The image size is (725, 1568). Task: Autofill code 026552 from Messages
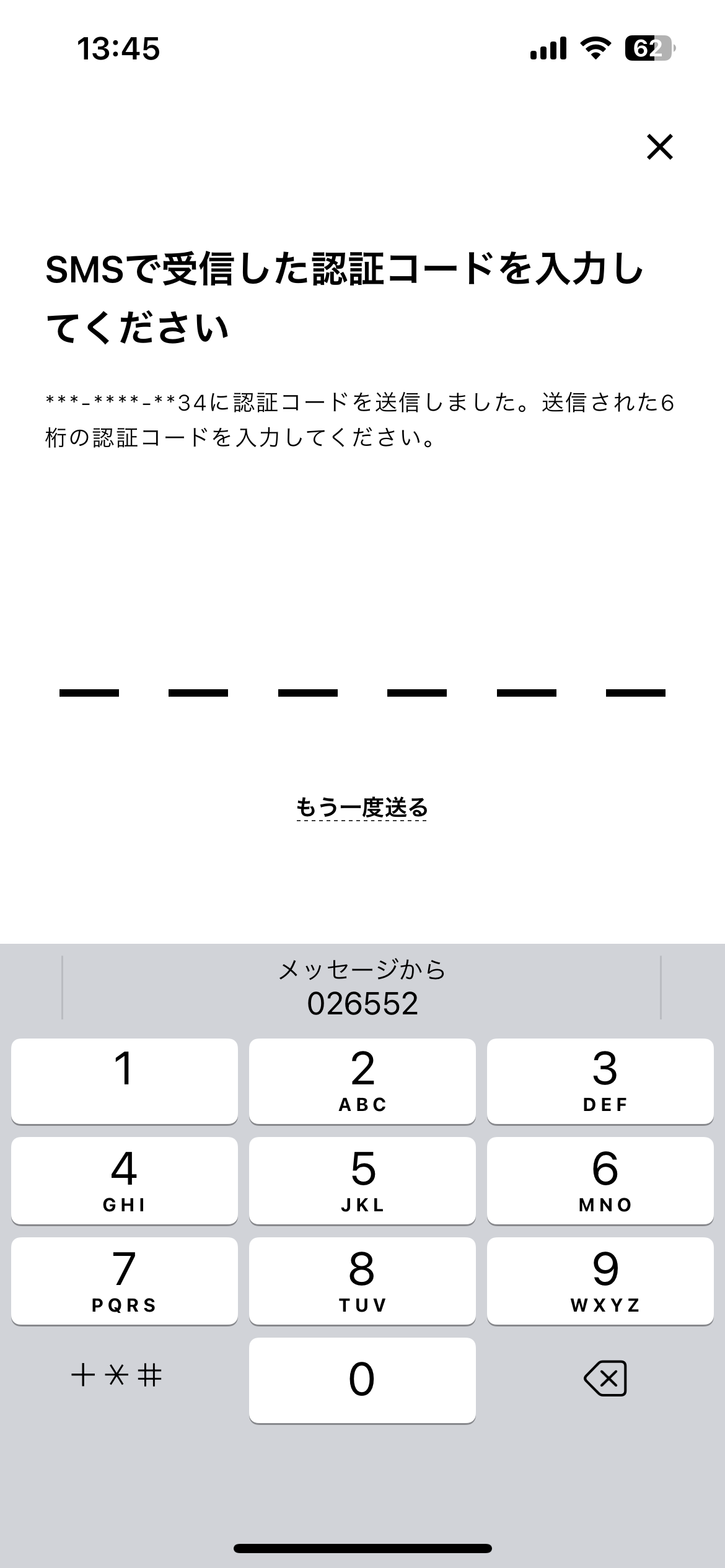(362, 988)
